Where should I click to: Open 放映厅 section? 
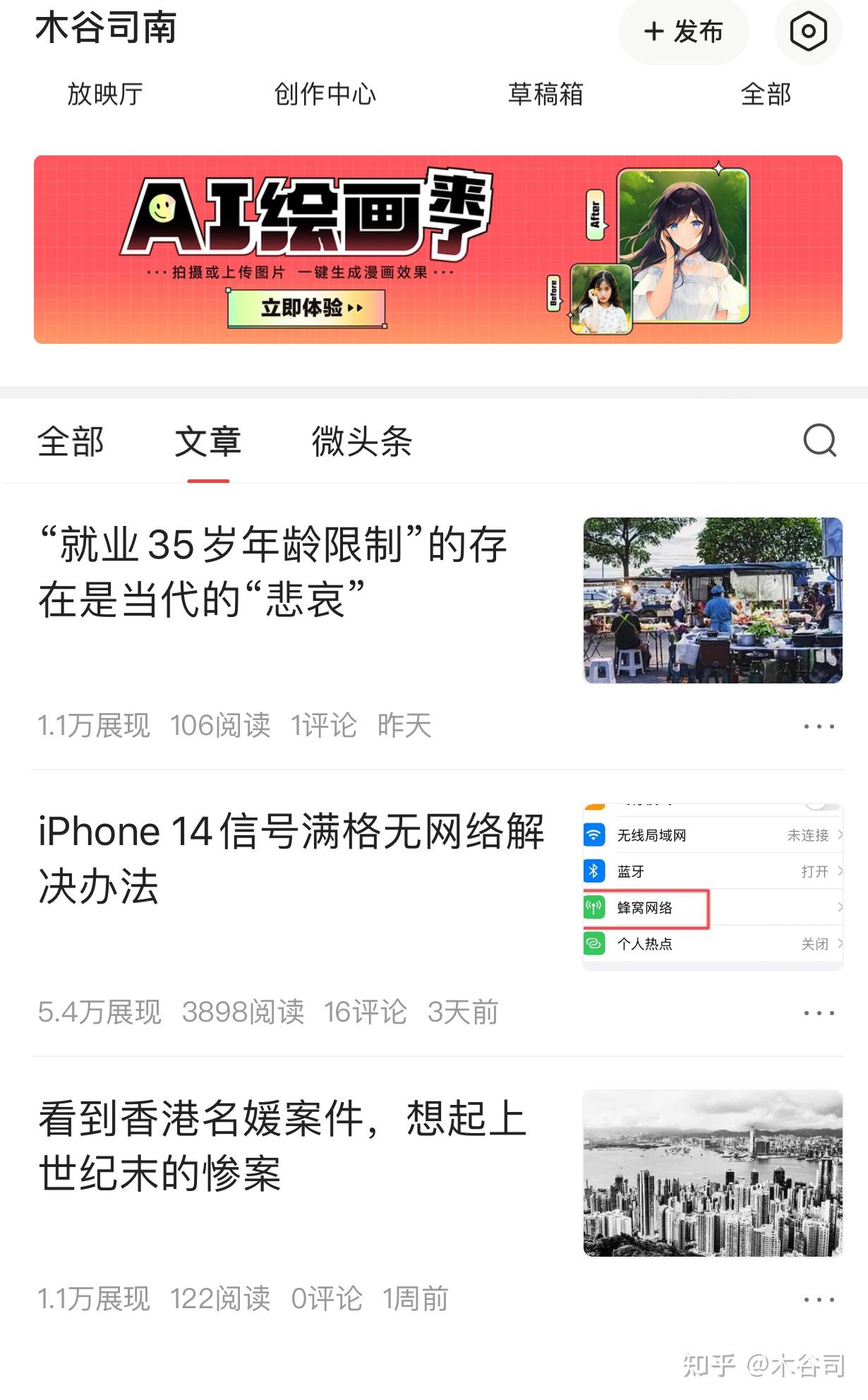pos(105,94)
